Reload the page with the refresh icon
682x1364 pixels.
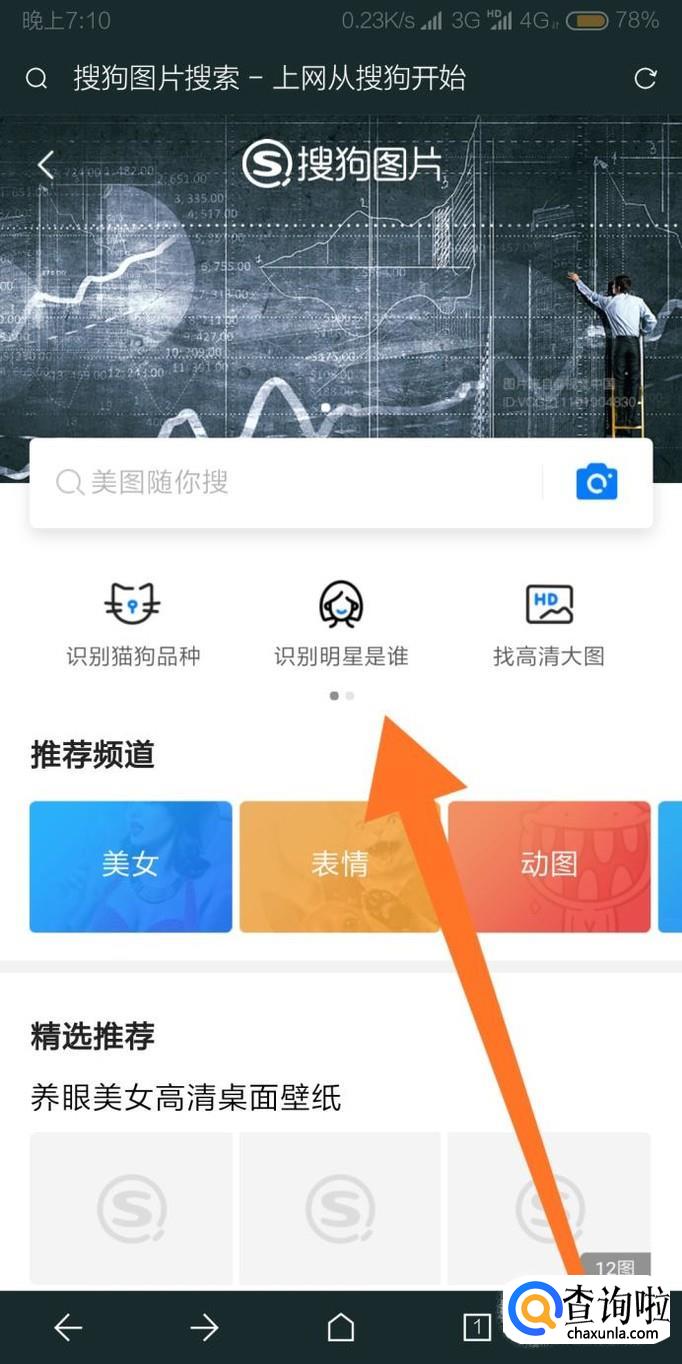646,78
